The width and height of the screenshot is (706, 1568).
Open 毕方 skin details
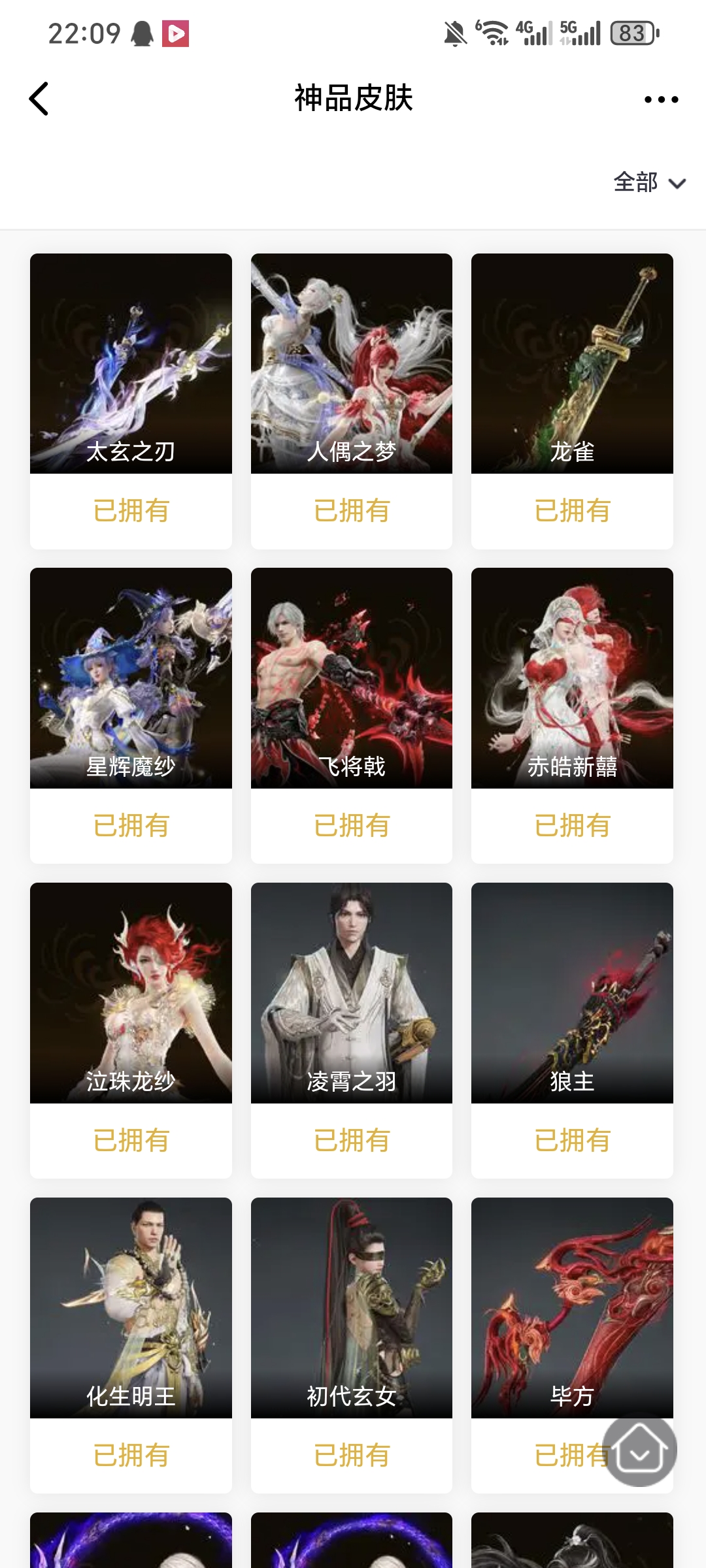pyautogui.click(x=572, y=1308)
